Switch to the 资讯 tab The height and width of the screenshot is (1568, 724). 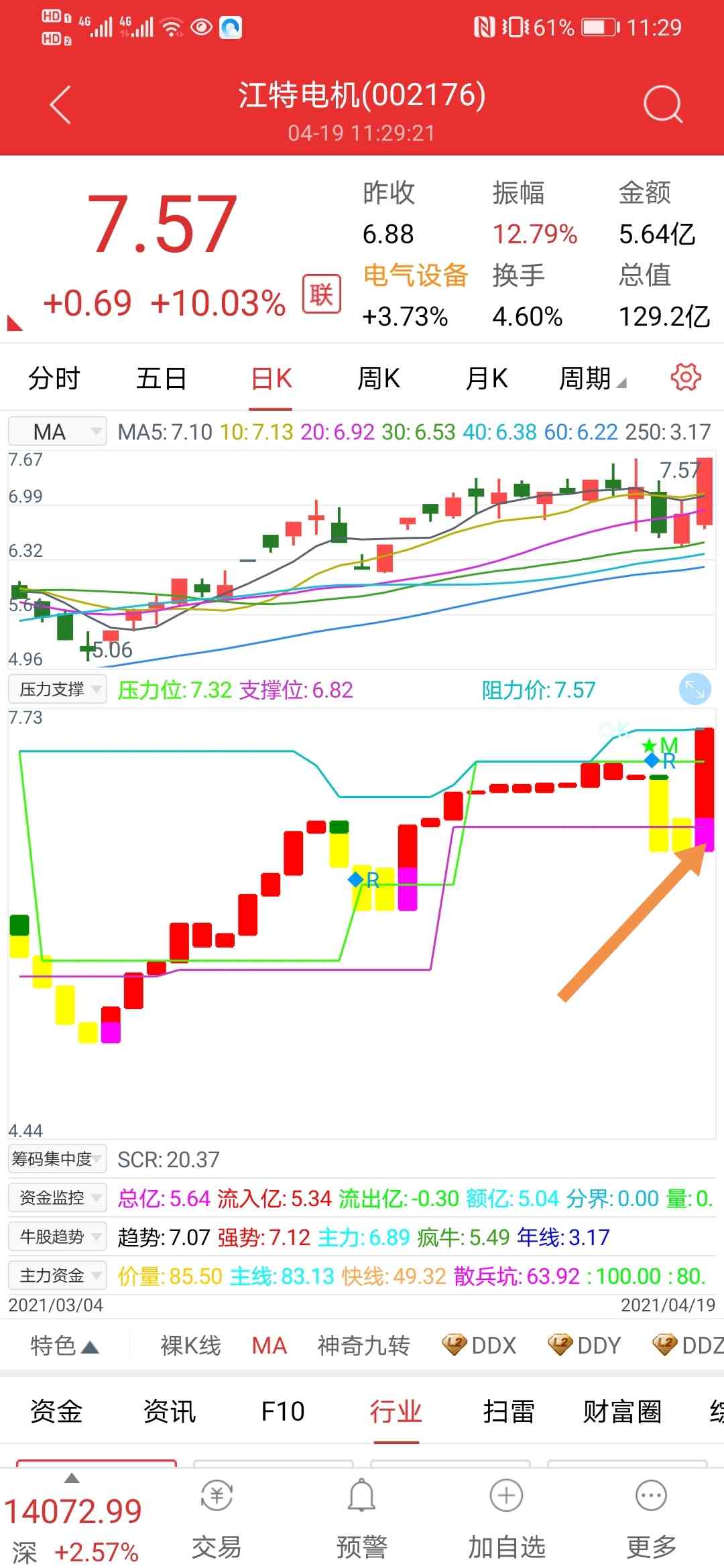170,1412
